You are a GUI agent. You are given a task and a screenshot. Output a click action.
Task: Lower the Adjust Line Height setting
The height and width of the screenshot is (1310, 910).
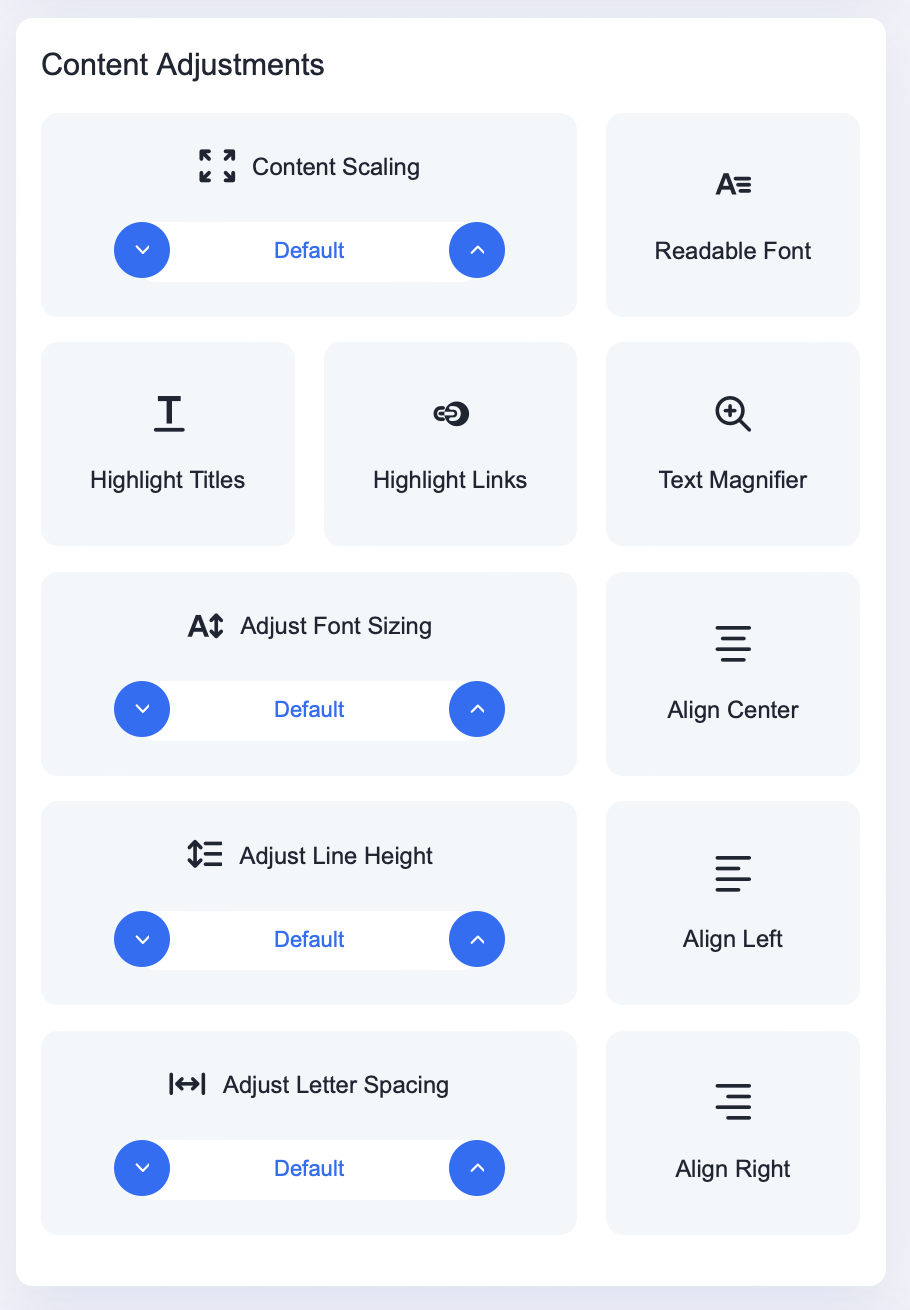tap(142, 939)
